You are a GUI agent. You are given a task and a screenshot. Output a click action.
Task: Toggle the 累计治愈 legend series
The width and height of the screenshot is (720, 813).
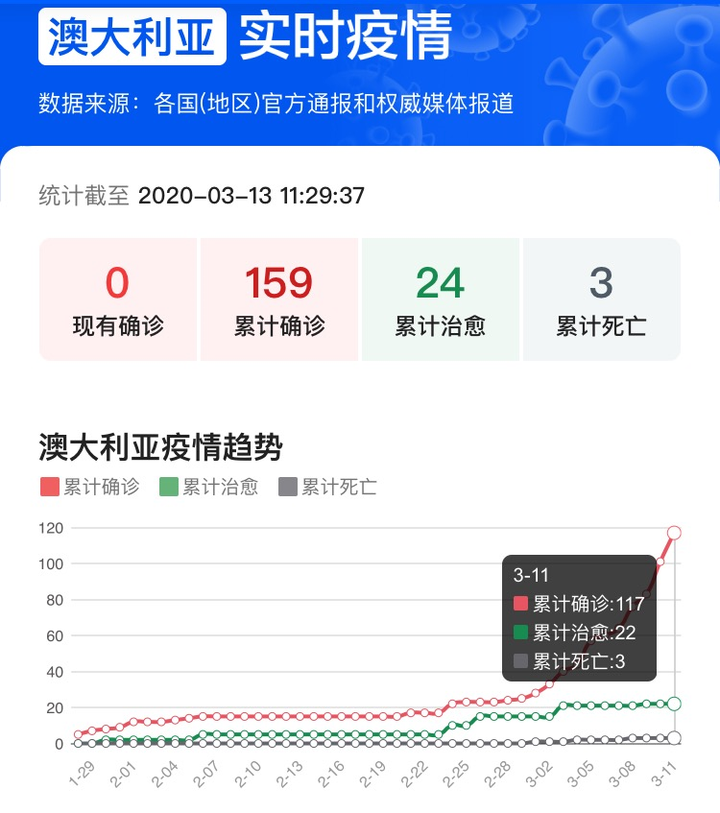208,488
